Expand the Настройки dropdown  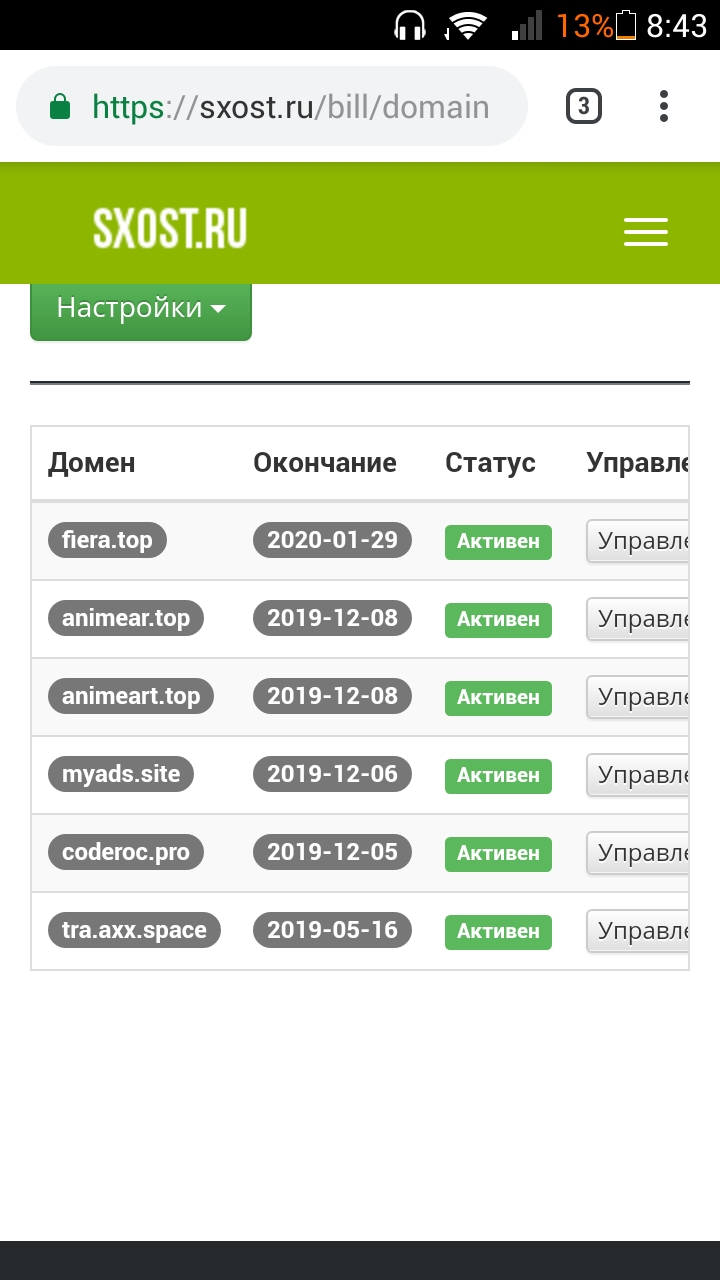pos(141,308)
